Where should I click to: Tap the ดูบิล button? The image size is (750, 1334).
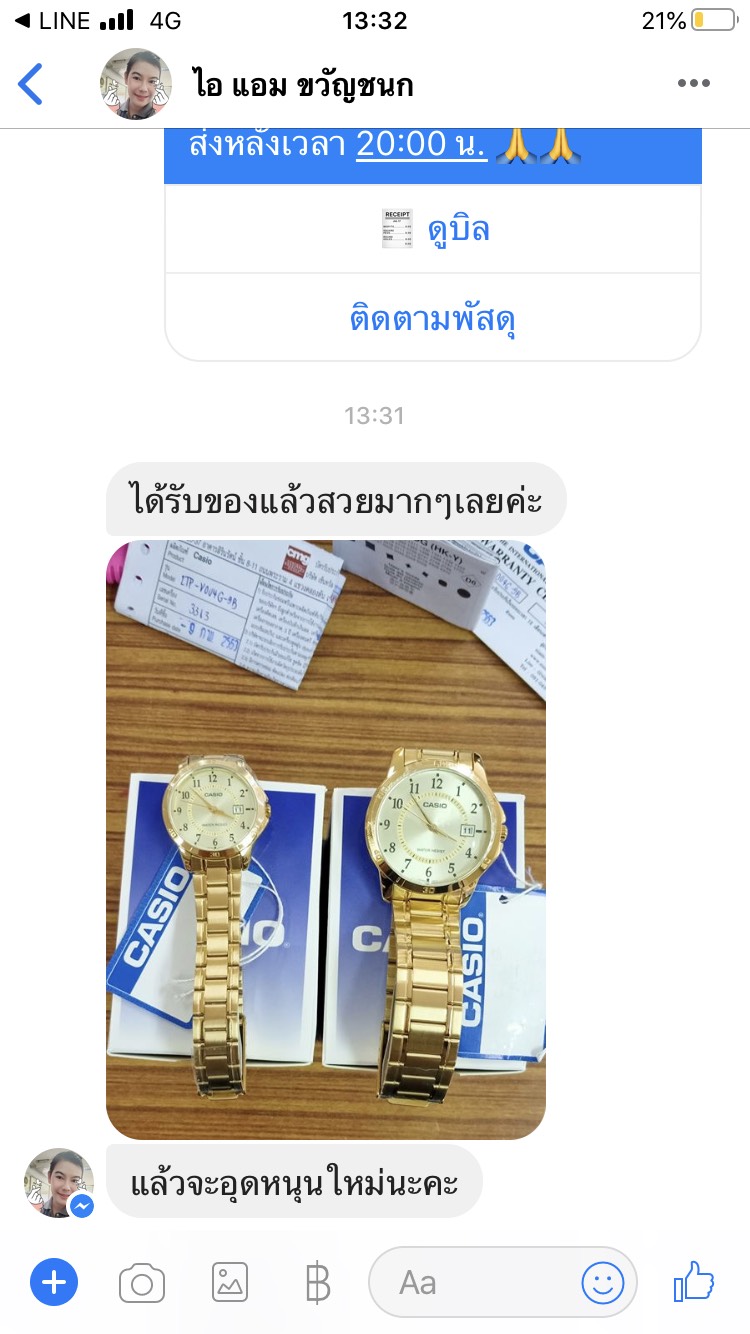pos(432,230)
